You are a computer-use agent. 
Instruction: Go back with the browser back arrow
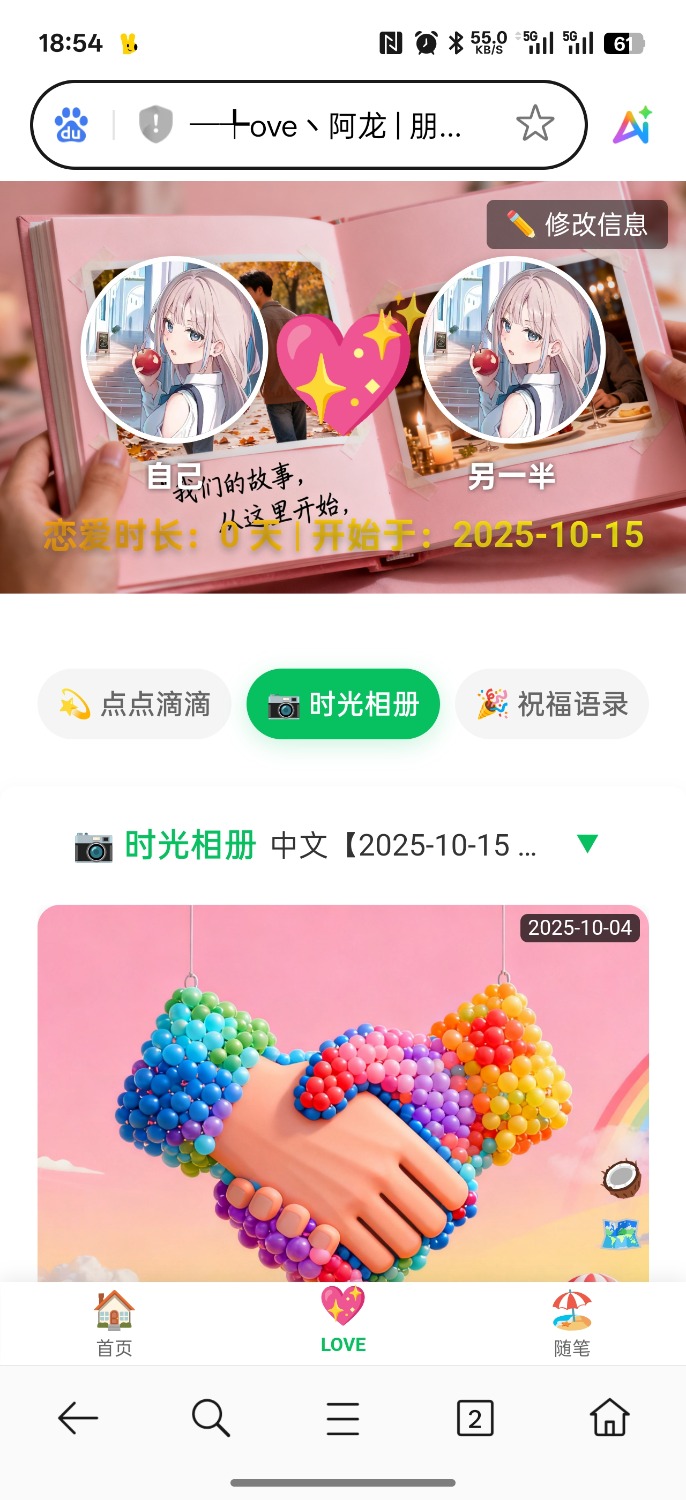click(x=78, y=1418)
